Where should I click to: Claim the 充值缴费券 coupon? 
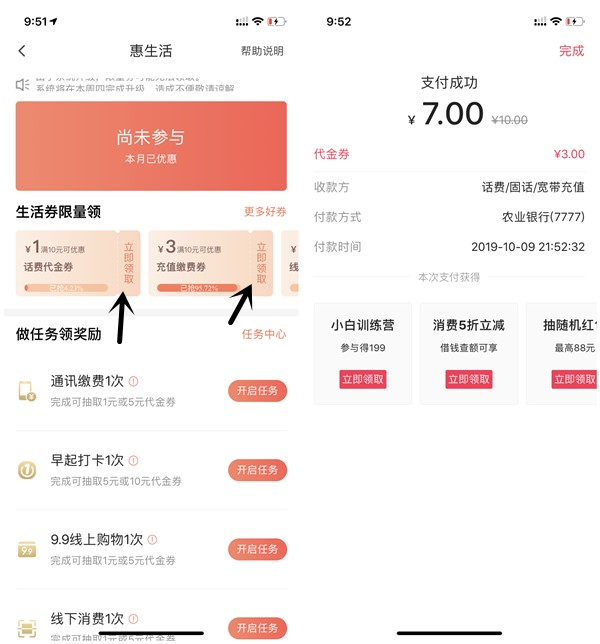[x=262, y=263]
